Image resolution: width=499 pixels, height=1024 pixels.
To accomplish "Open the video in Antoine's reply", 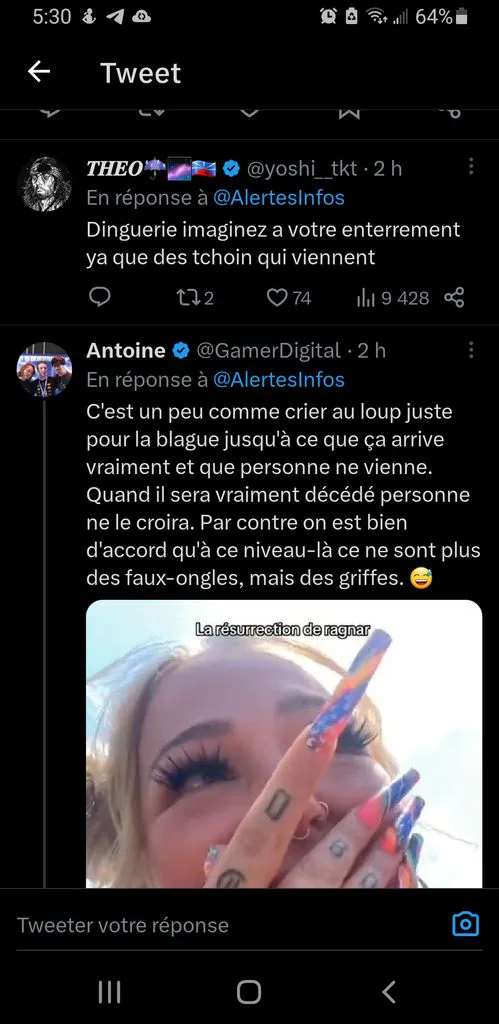I will coord(284,744).
